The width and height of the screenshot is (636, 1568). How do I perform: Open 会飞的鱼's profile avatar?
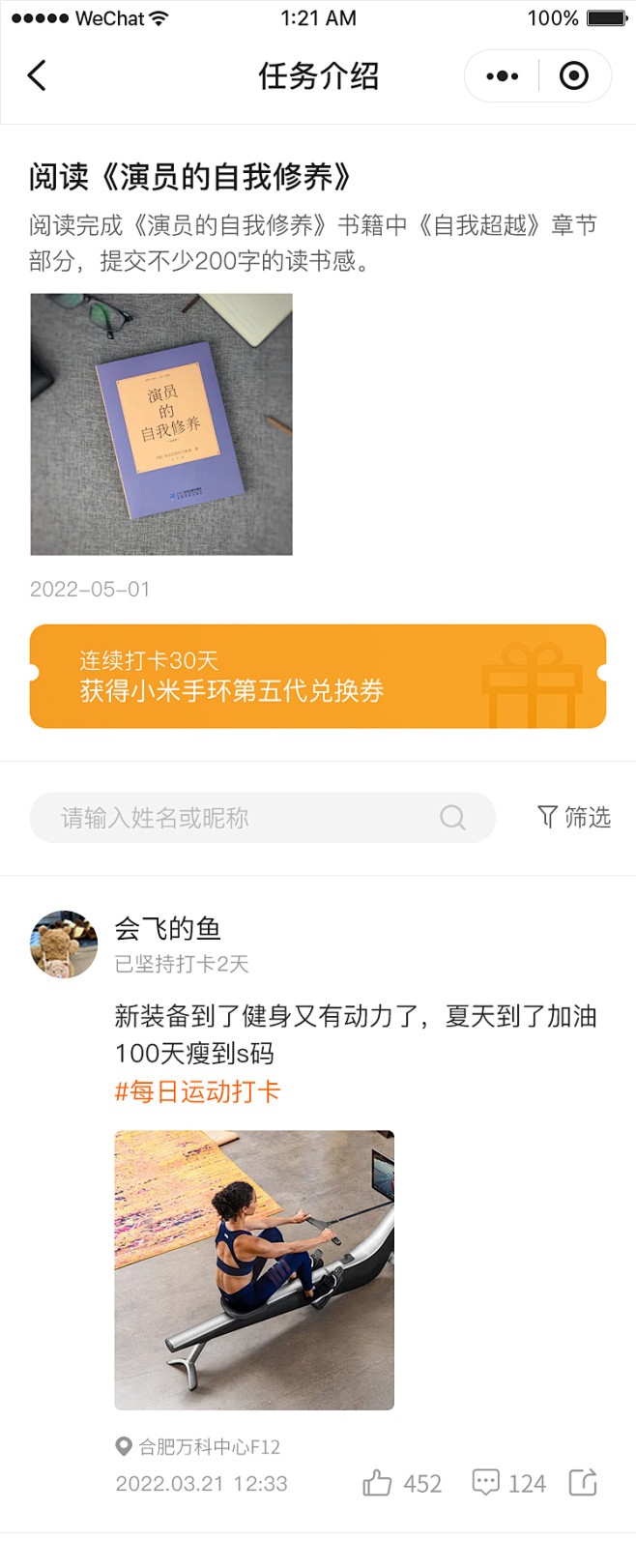[x=64, y=944]
